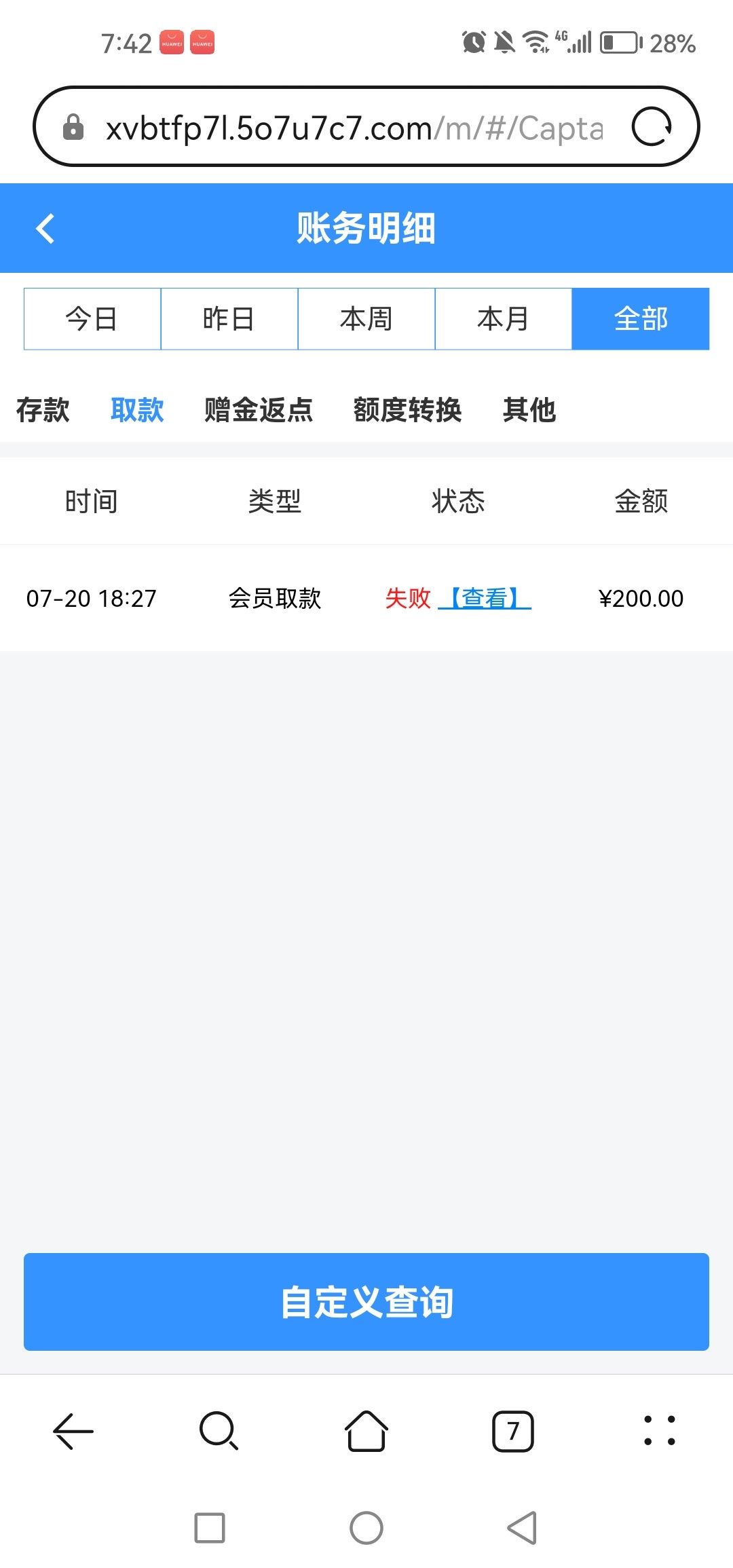Choose the 全部 date filter
This screenshot has width=733, height=1568.
[641, 319]
